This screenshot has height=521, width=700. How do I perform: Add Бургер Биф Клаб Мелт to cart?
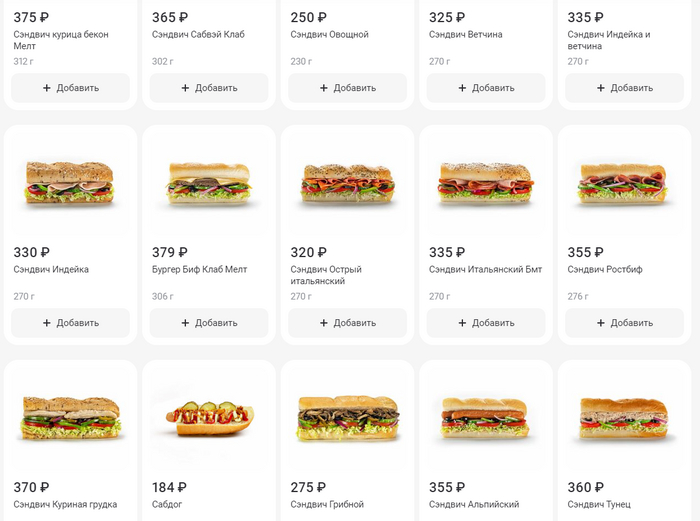[x=209, y=323]
